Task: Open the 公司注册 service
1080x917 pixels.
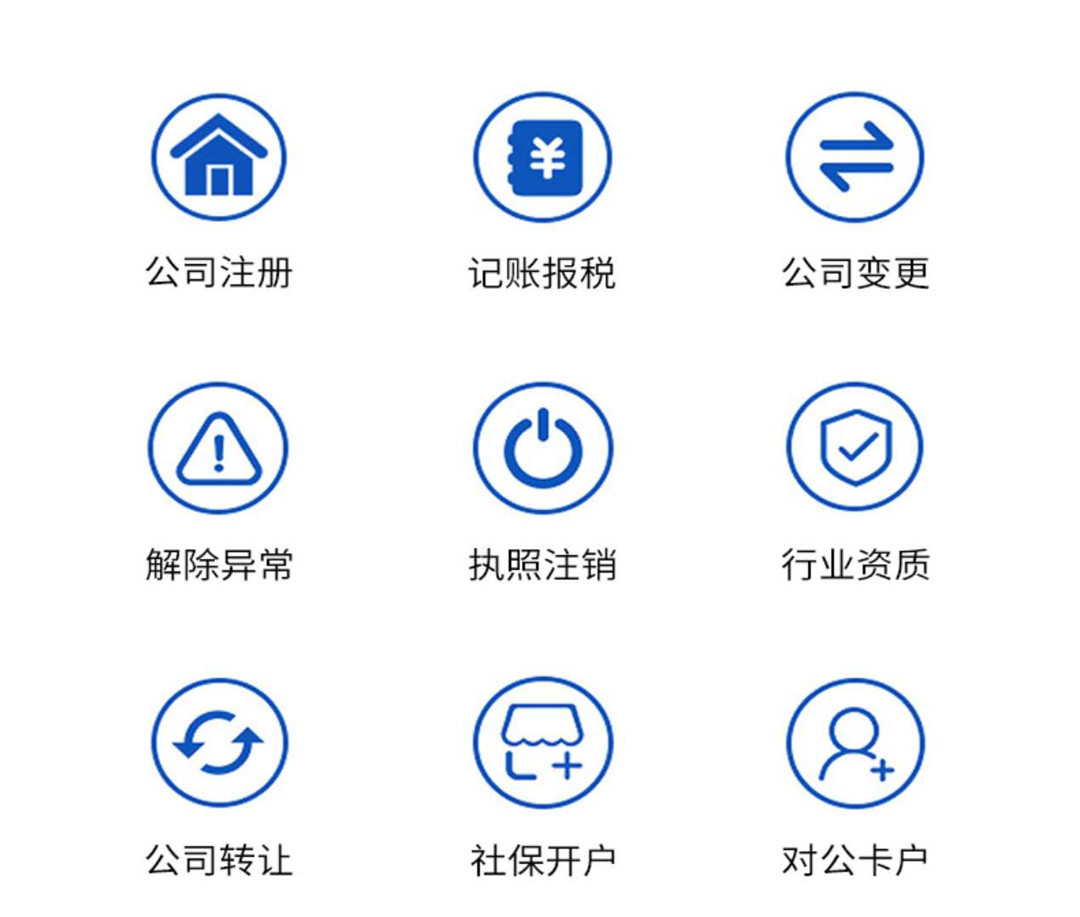Action: (219, 157)
